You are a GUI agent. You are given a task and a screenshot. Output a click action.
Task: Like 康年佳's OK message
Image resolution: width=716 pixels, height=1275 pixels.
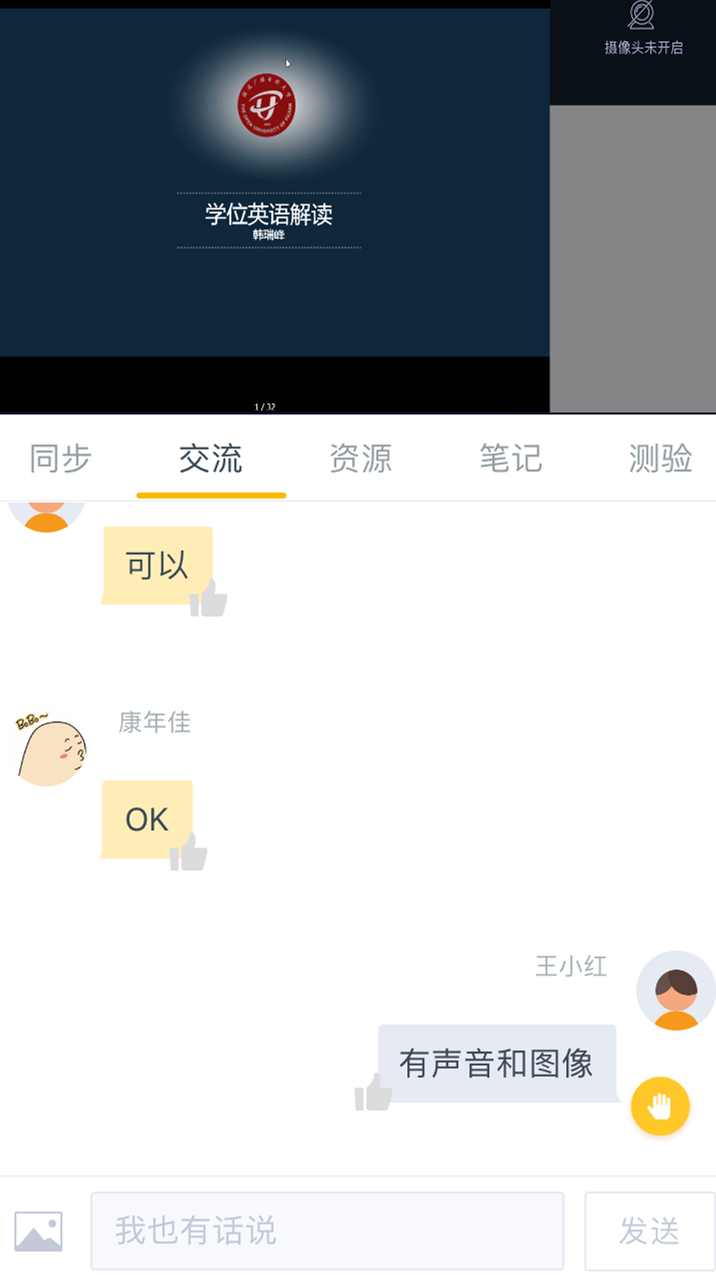[188, 853]
